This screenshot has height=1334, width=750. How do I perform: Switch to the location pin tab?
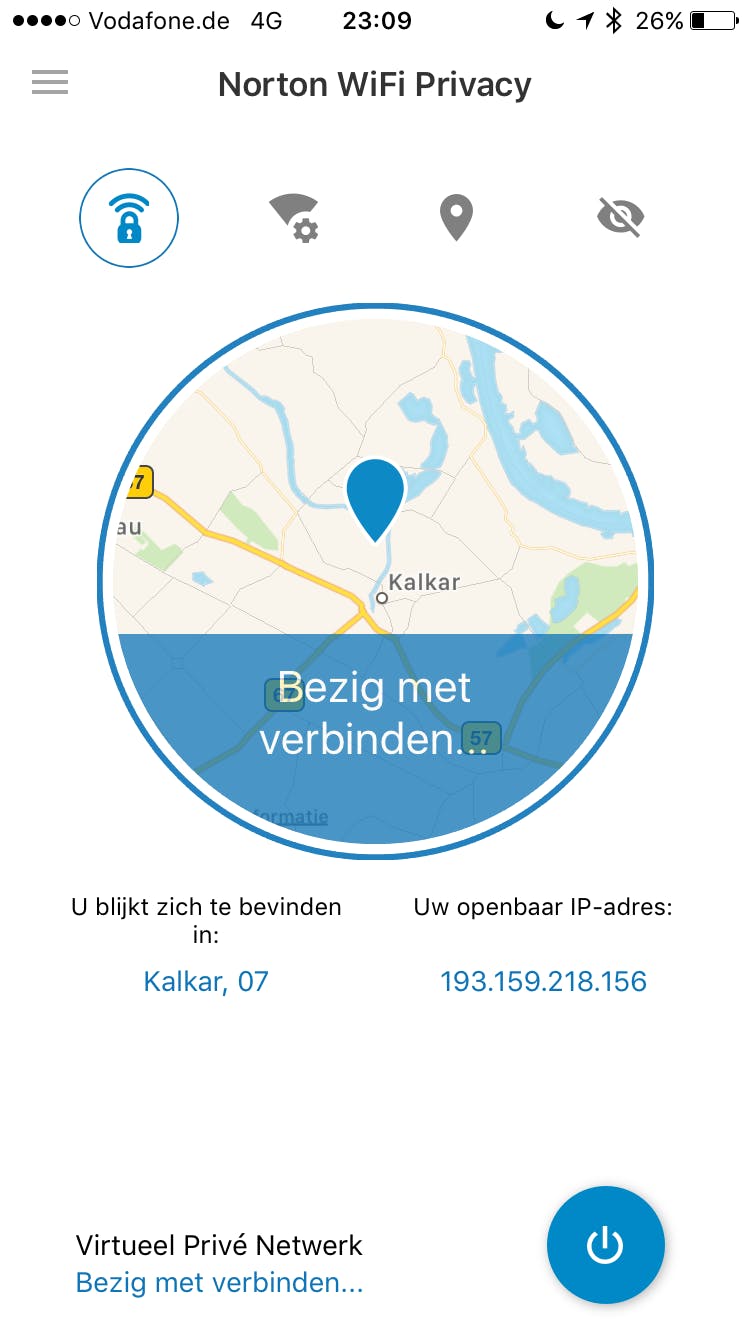pos(456,218)
